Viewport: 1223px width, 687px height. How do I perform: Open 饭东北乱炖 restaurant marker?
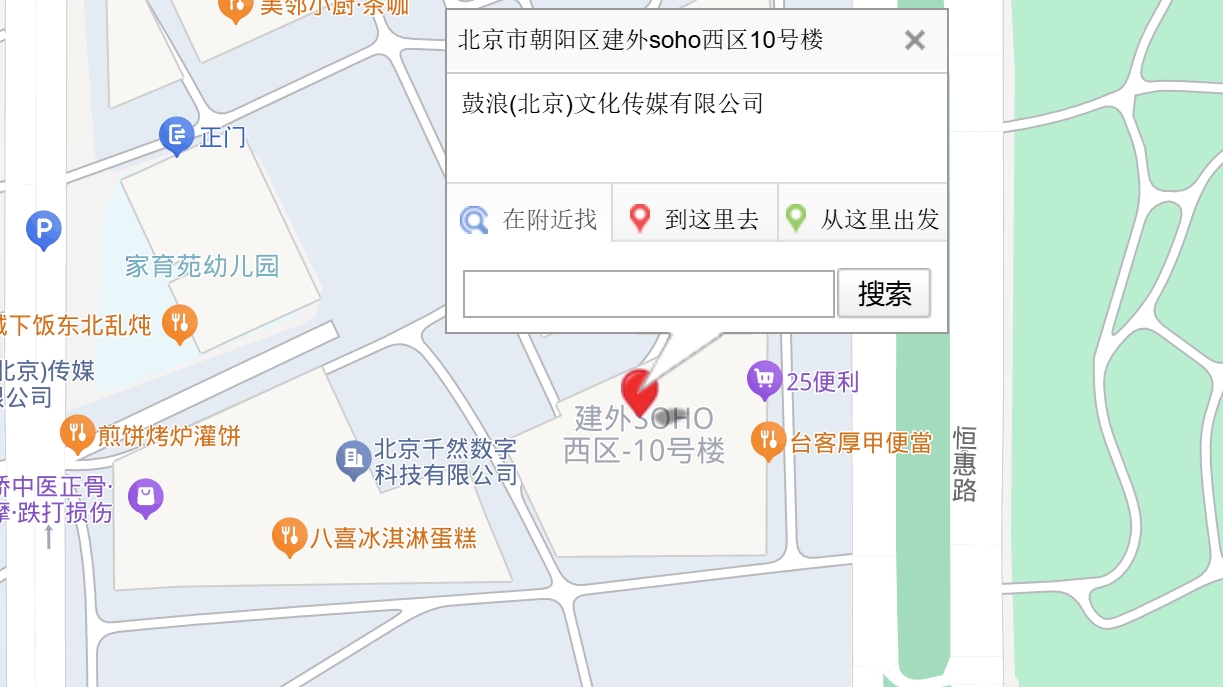pyautogui.click(x=180, y=322)
